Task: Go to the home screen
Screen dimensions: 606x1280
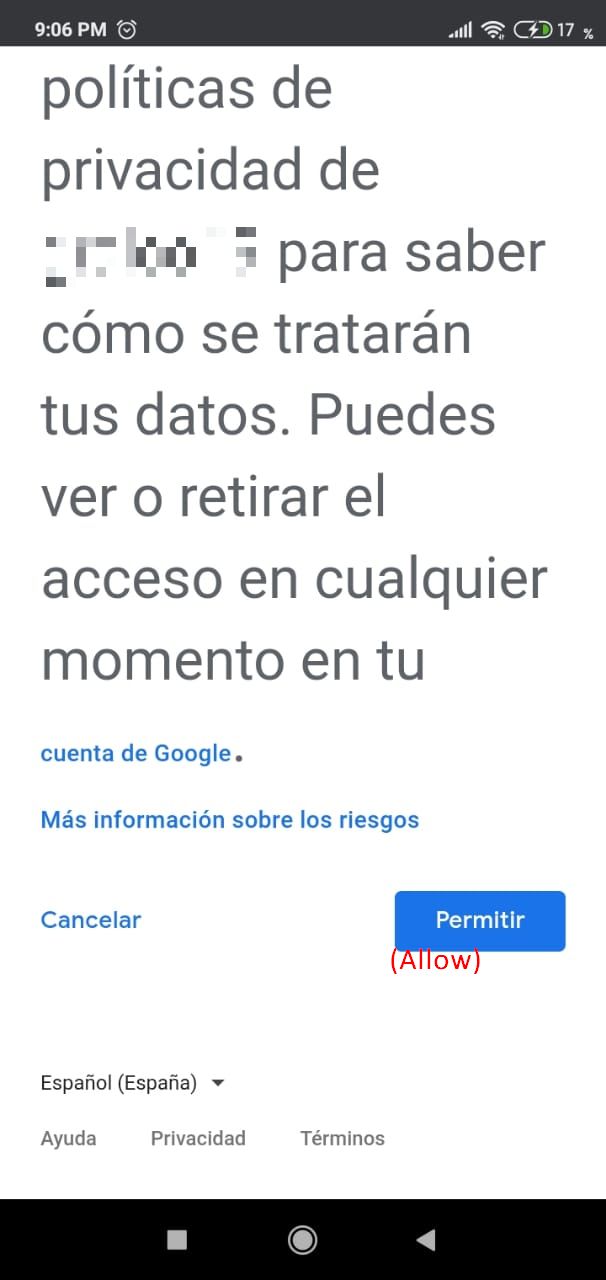Action: pyautogui.click(x=302, y=1241)
